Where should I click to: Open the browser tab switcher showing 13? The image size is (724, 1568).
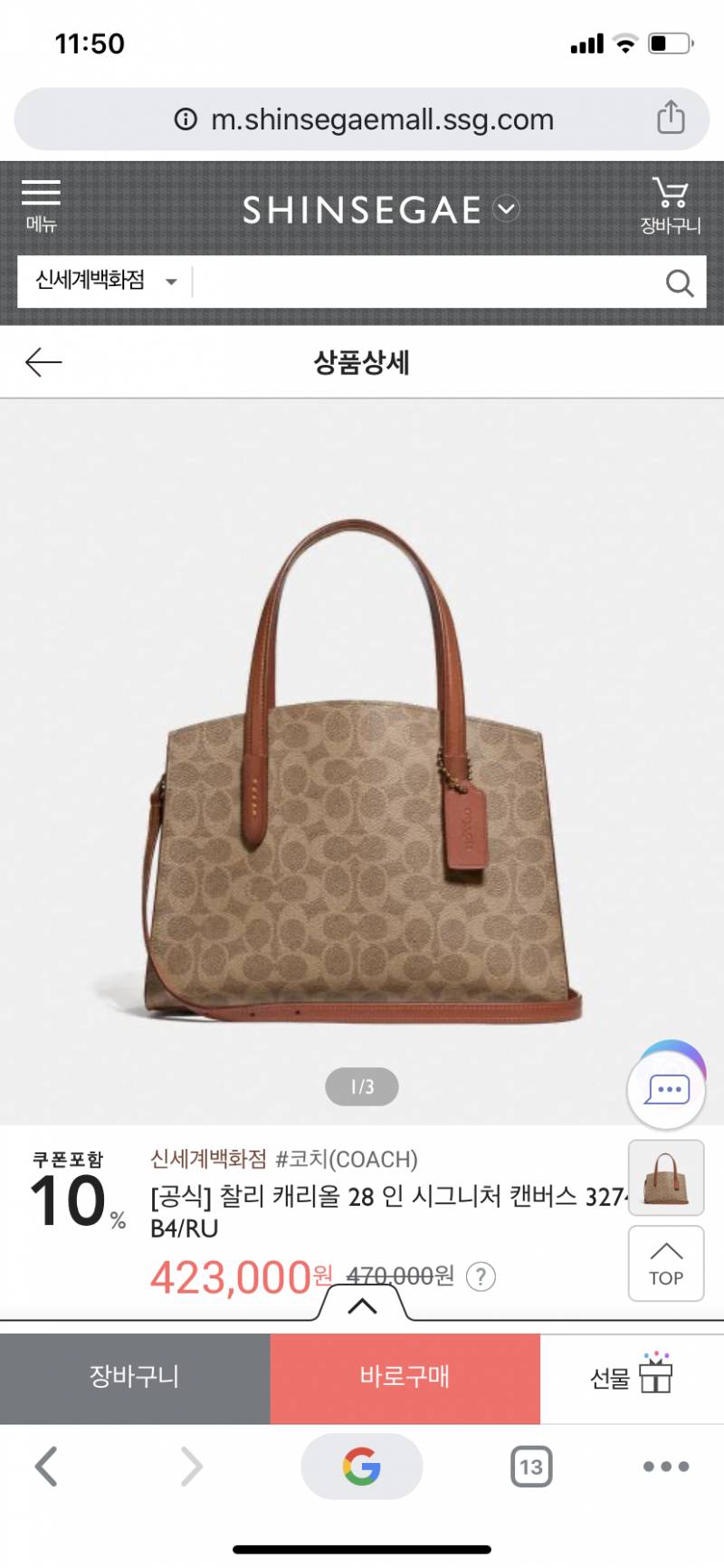point(531,1467)
